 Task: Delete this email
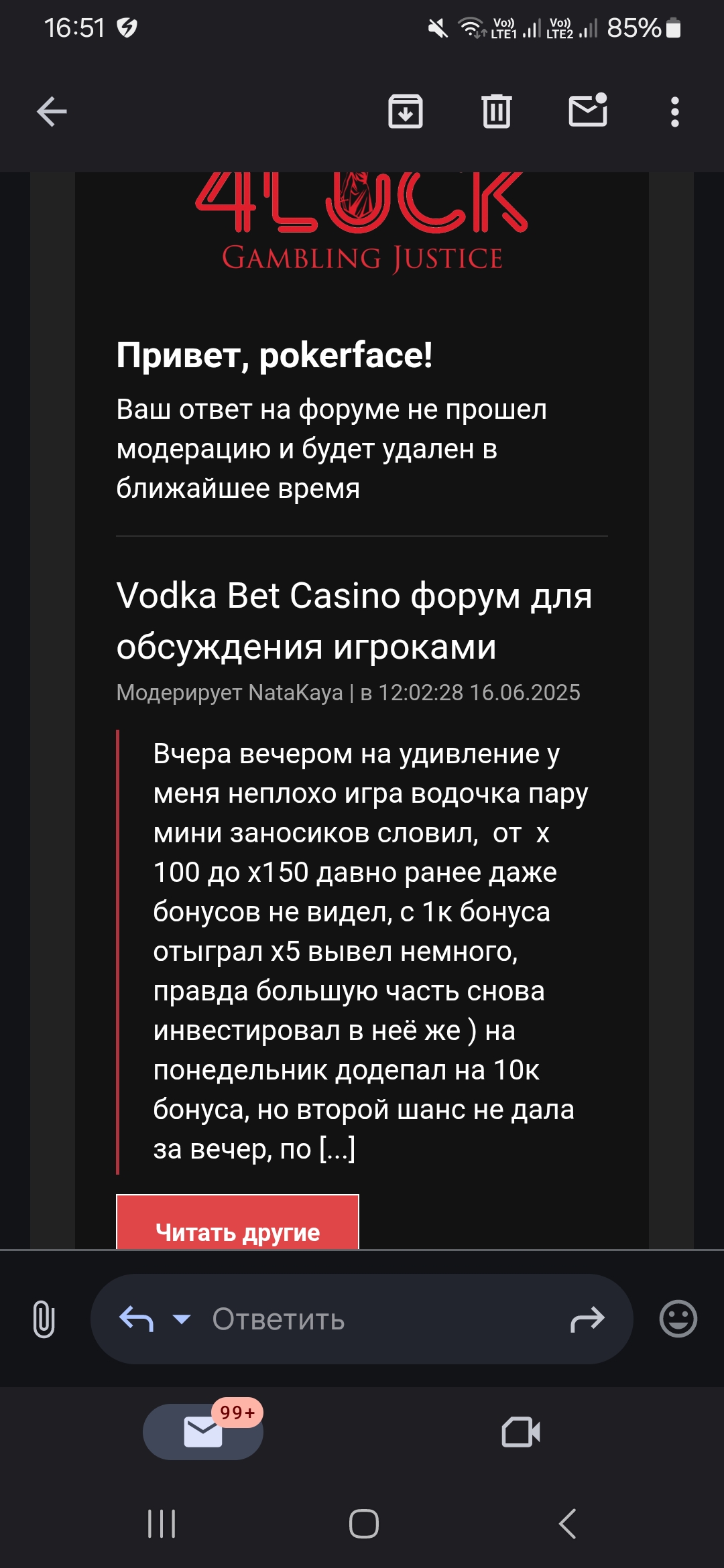(x=496, y=111)
